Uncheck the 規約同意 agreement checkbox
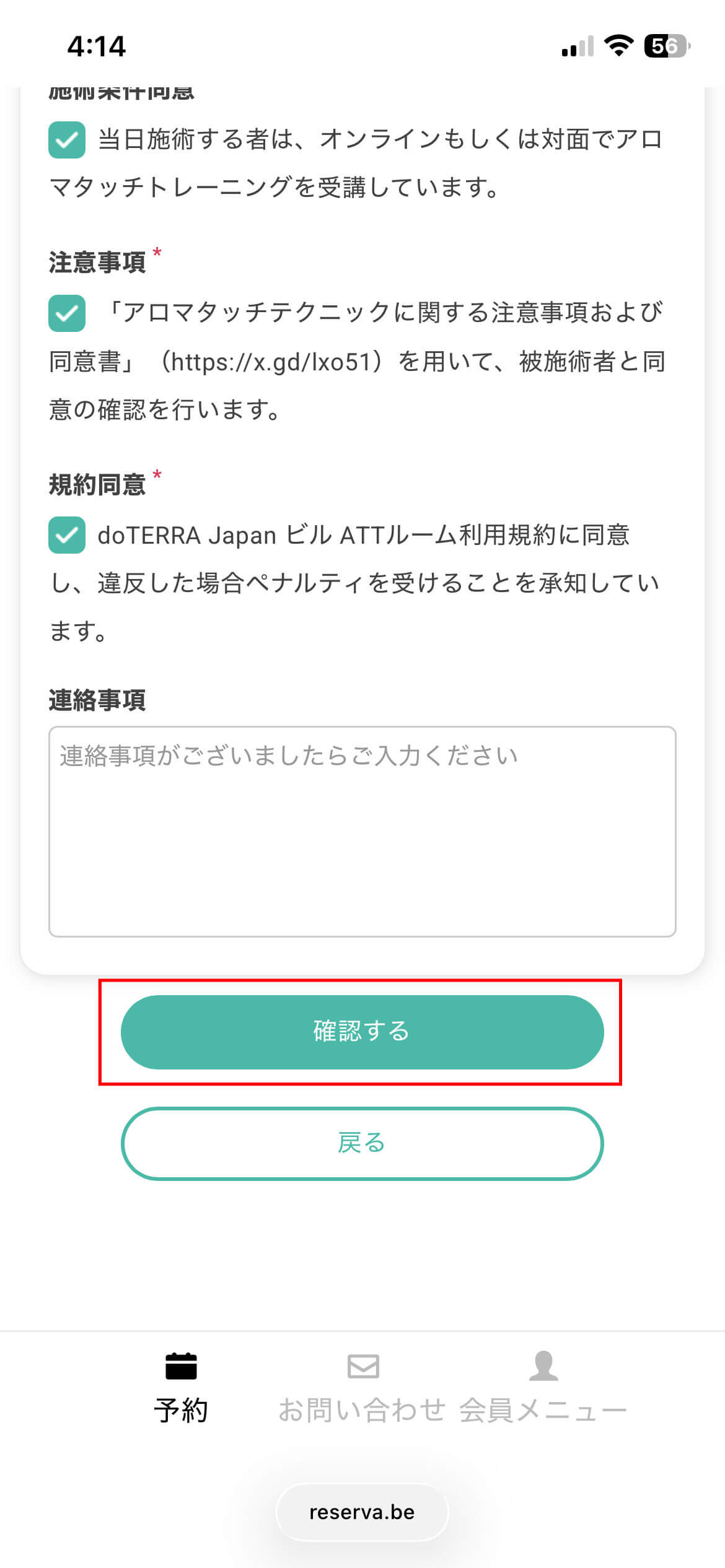Image resolution: width=725 pixels, height=1568 pixels. (67, 534)
